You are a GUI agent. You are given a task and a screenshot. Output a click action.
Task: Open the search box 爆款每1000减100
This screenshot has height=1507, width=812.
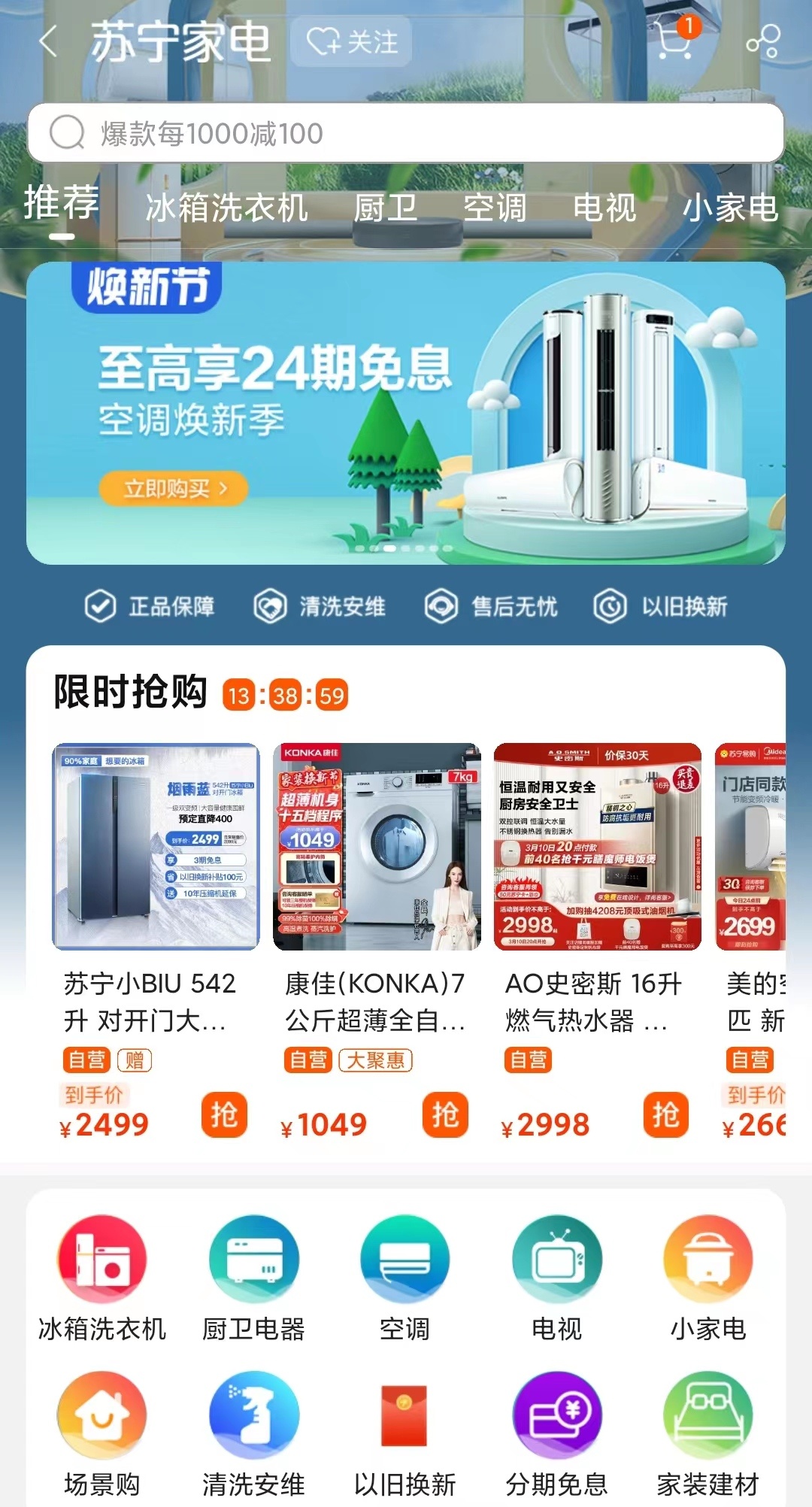tap(406, 133)
